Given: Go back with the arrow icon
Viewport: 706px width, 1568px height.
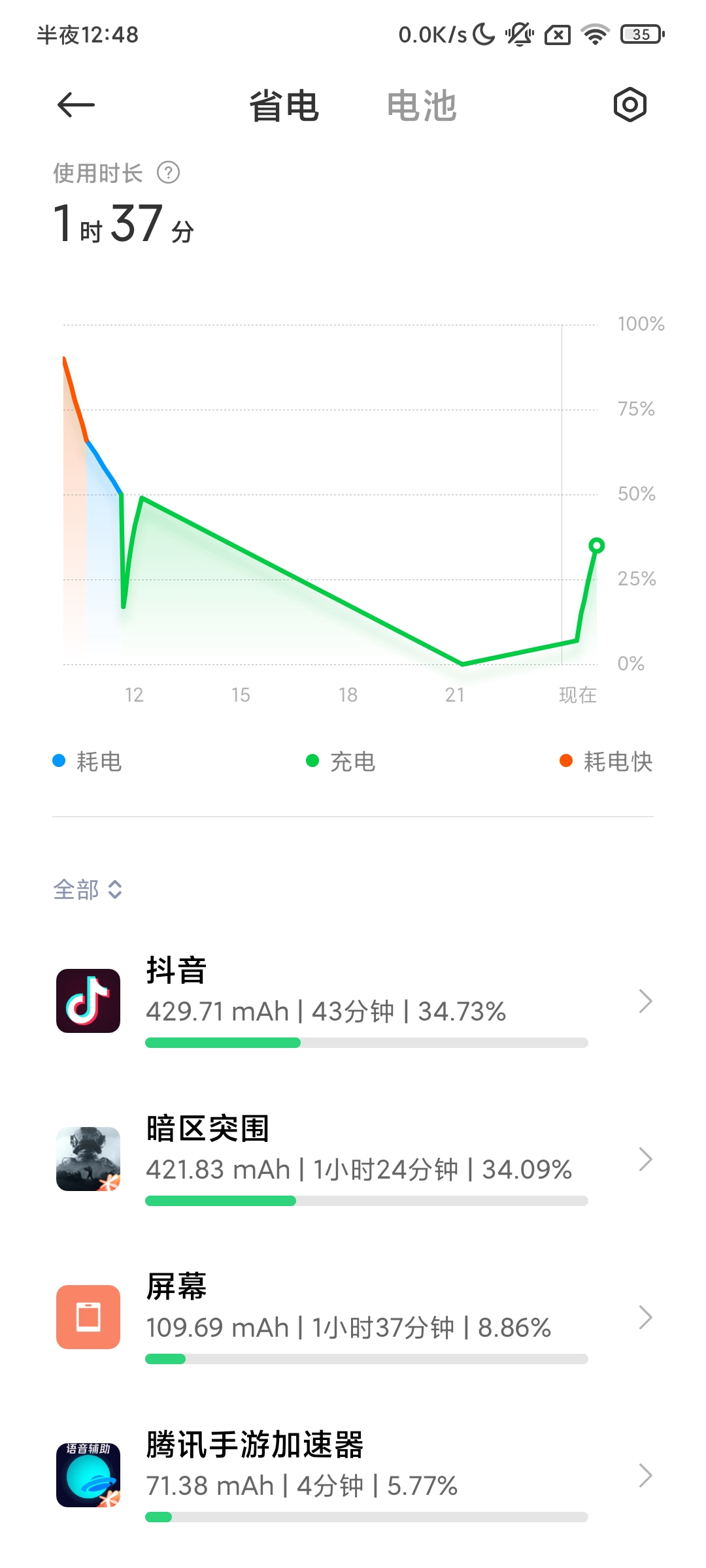Looking at the screenshot, I should [76, 105].
